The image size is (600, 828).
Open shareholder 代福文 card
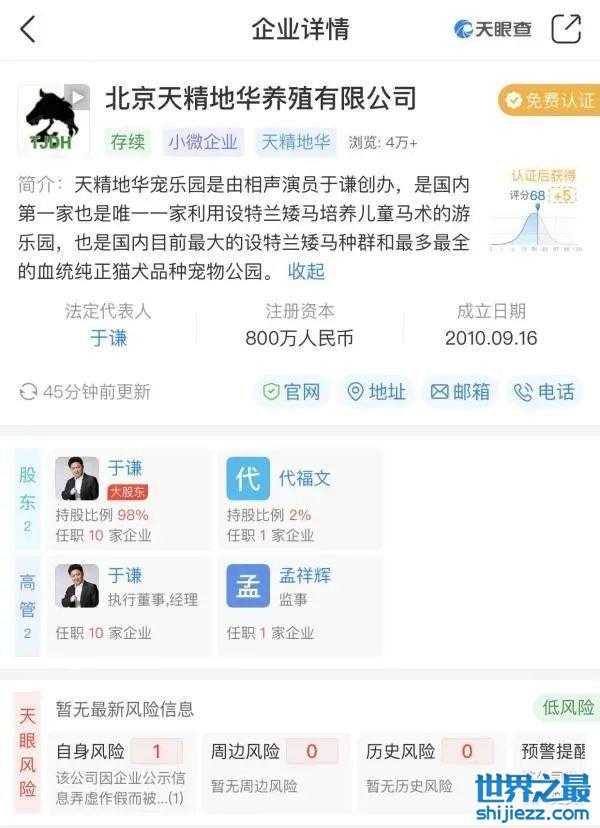(300, 499)
